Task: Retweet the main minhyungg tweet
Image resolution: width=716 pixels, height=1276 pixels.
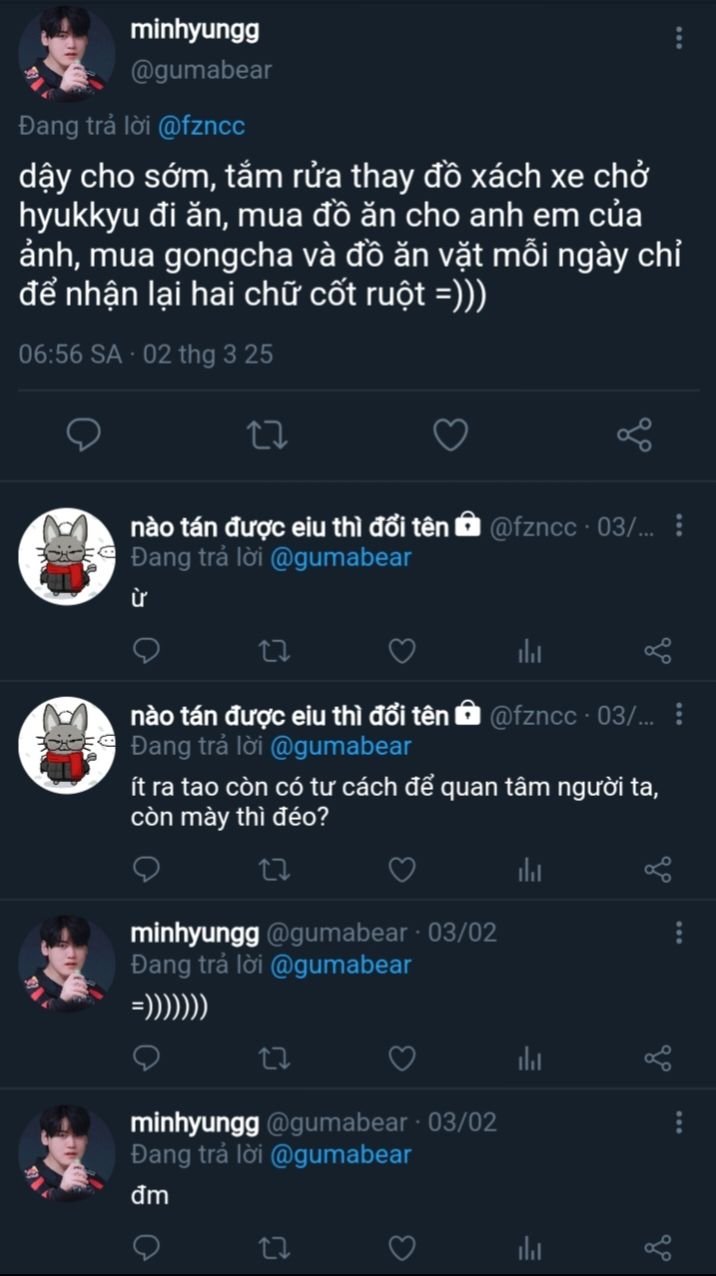Action: click(268, 434)
